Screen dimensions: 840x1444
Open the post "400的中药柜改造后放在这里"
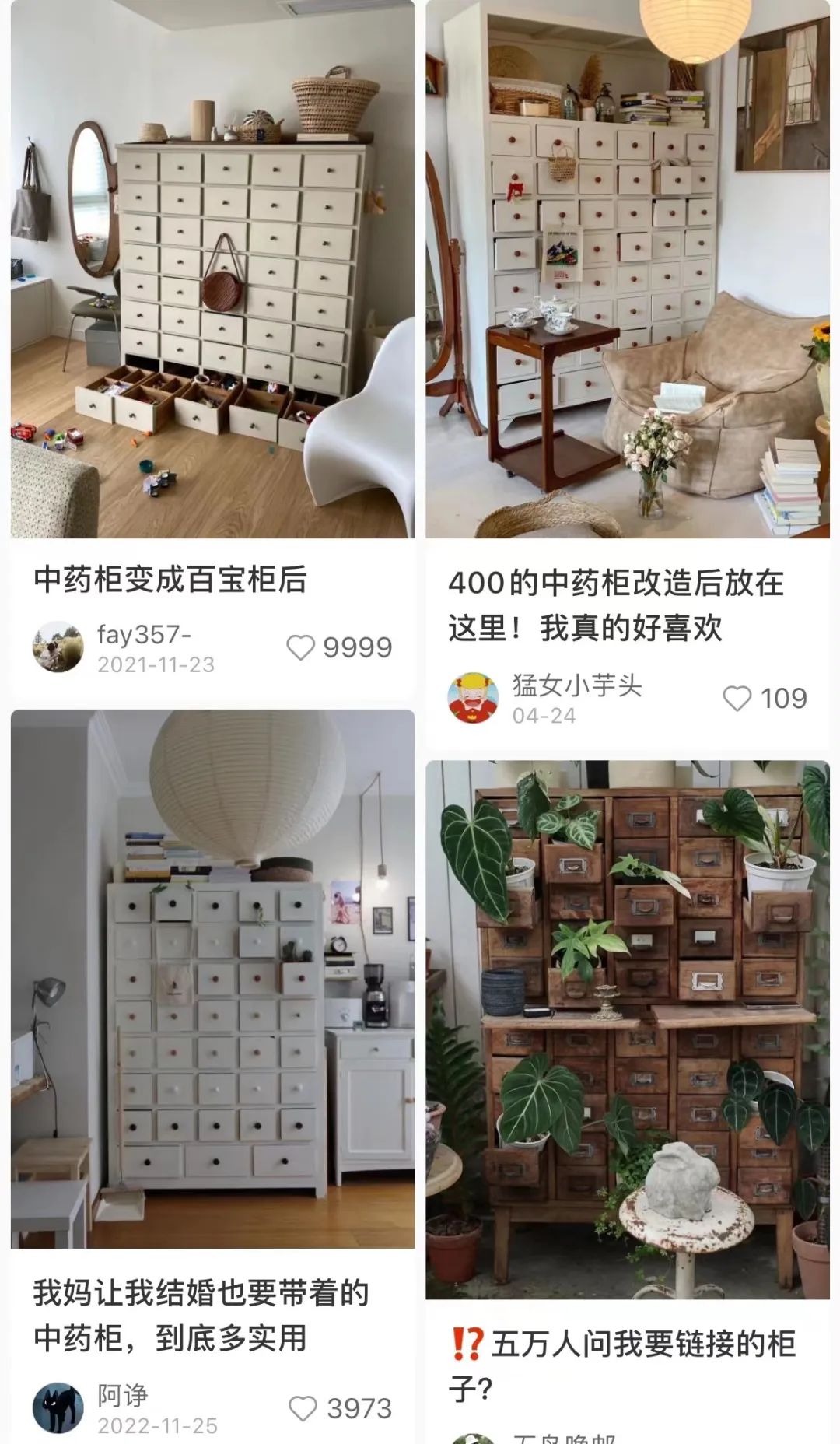615,605
